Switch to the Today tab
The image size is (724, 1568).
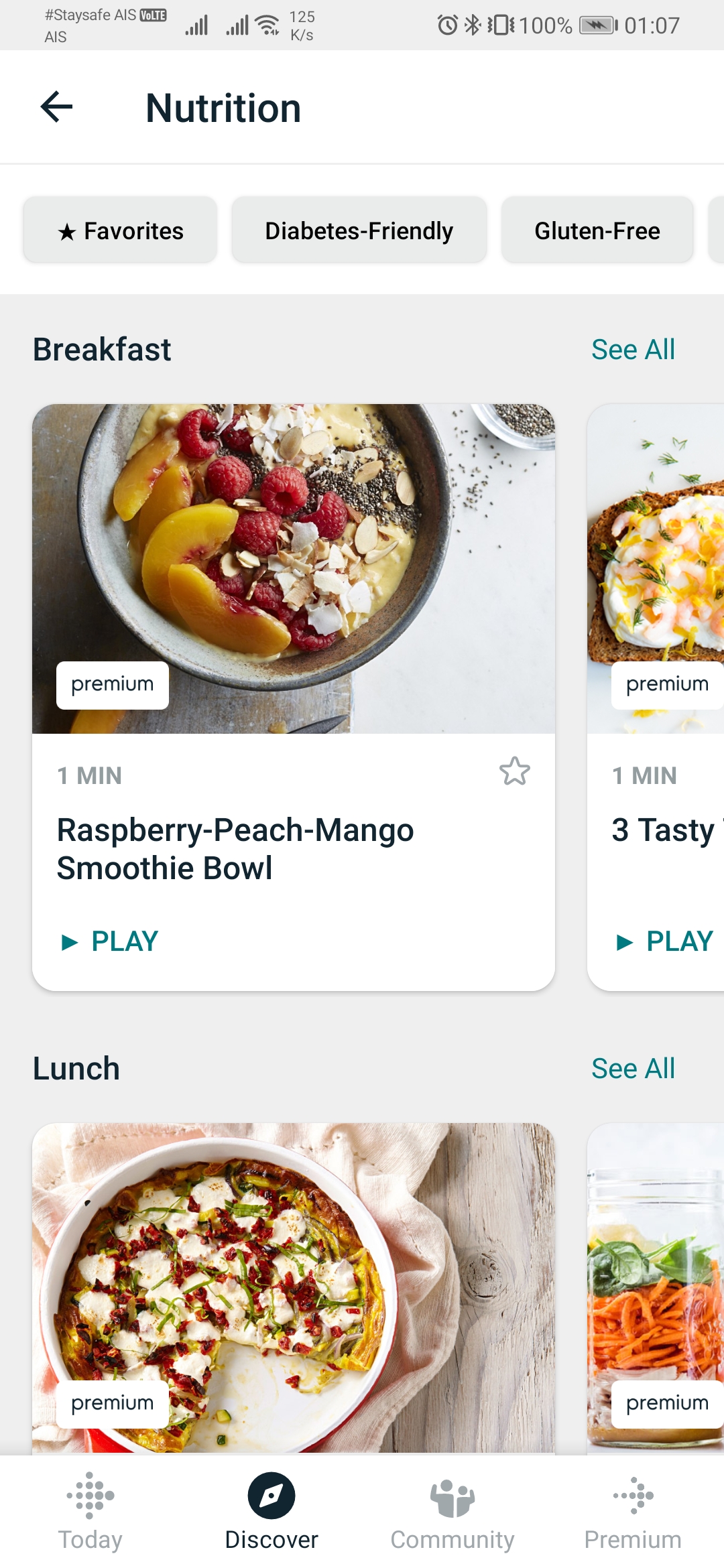[90, 1512]
